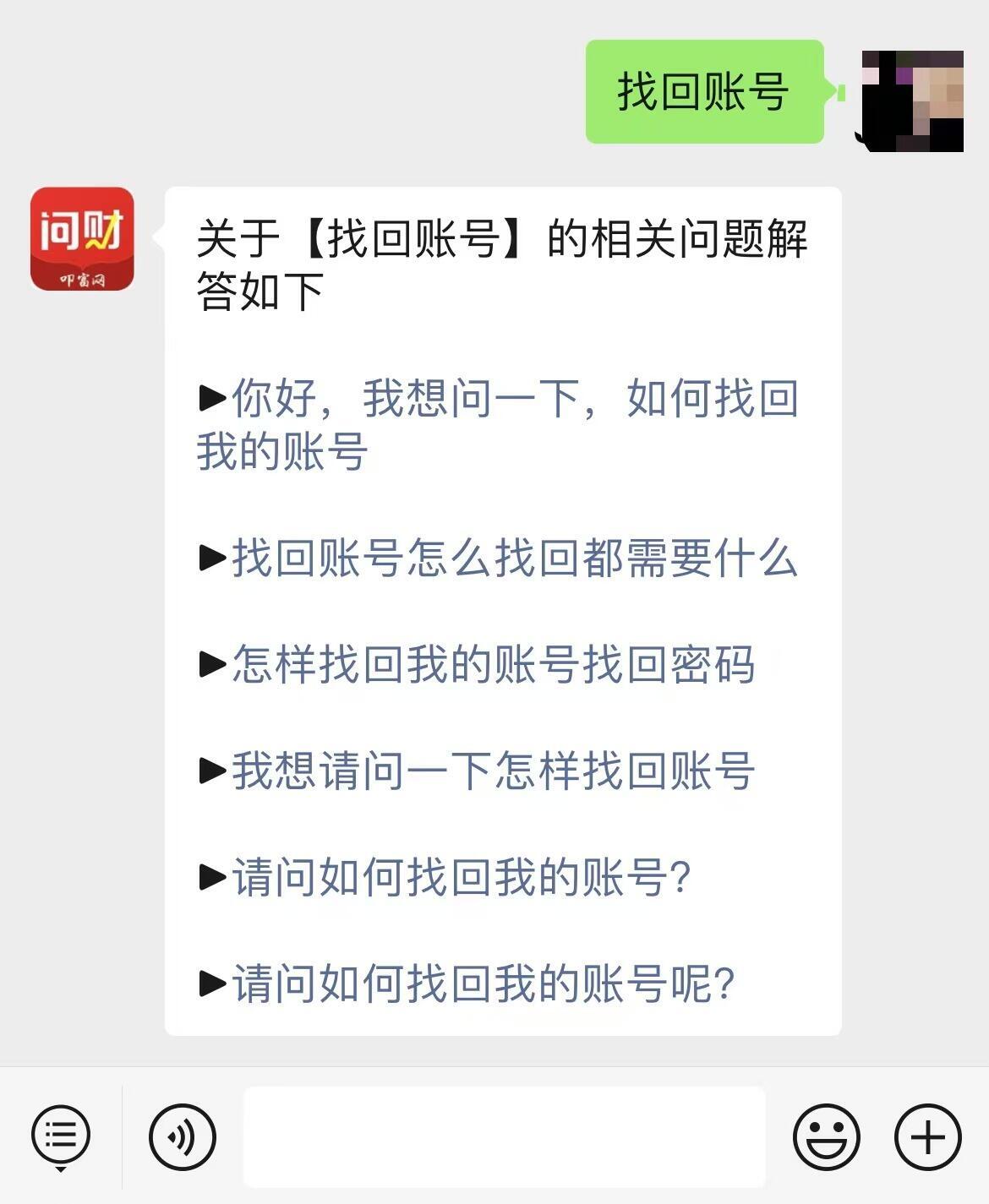Open question 请问如何找回我的账号?
989x1204 pixels.
pyautogui.click(x=462, y=877)
